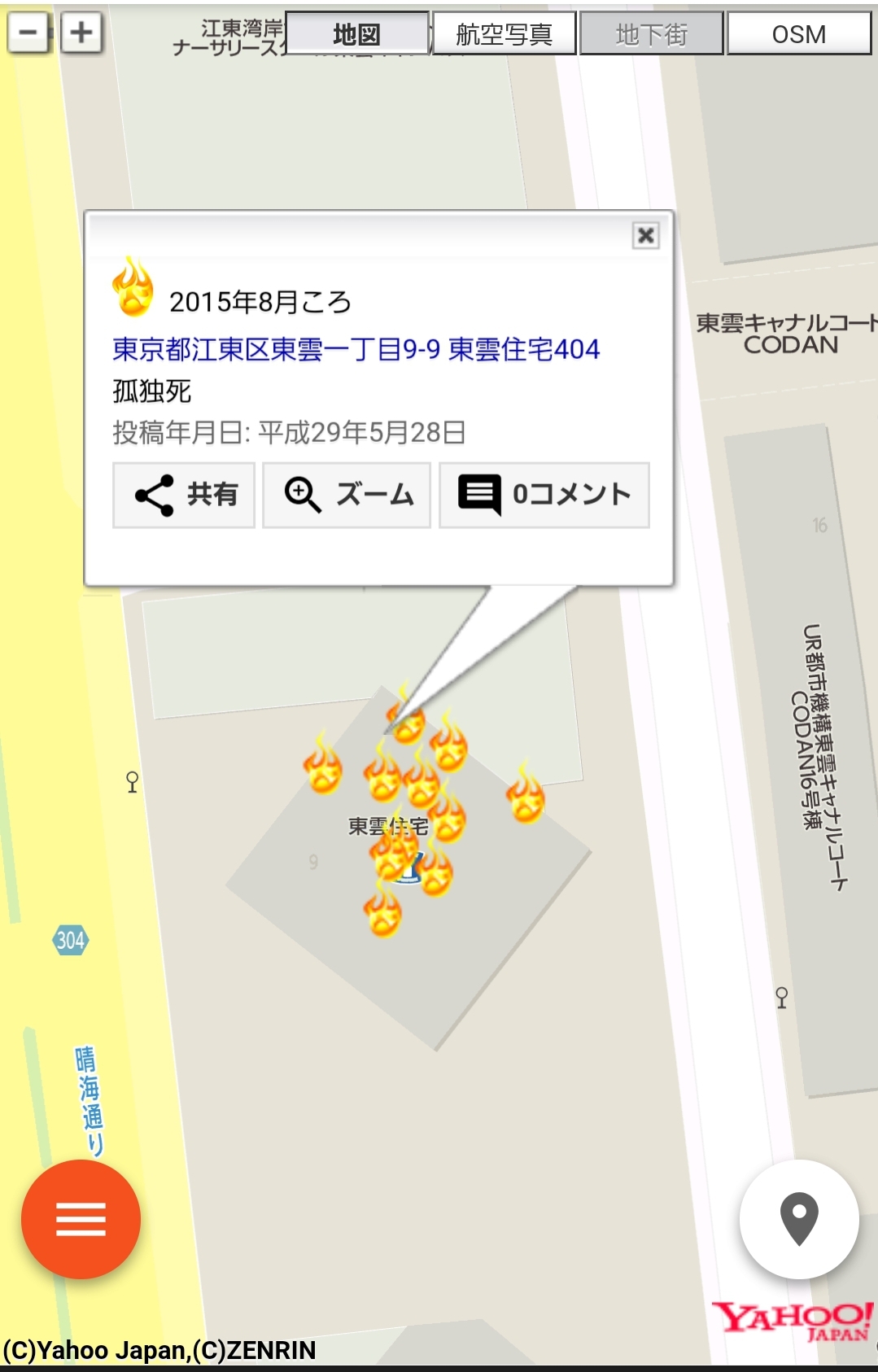
Task: Select the 地下街 map layer
Action: click(x=651, y=34)
